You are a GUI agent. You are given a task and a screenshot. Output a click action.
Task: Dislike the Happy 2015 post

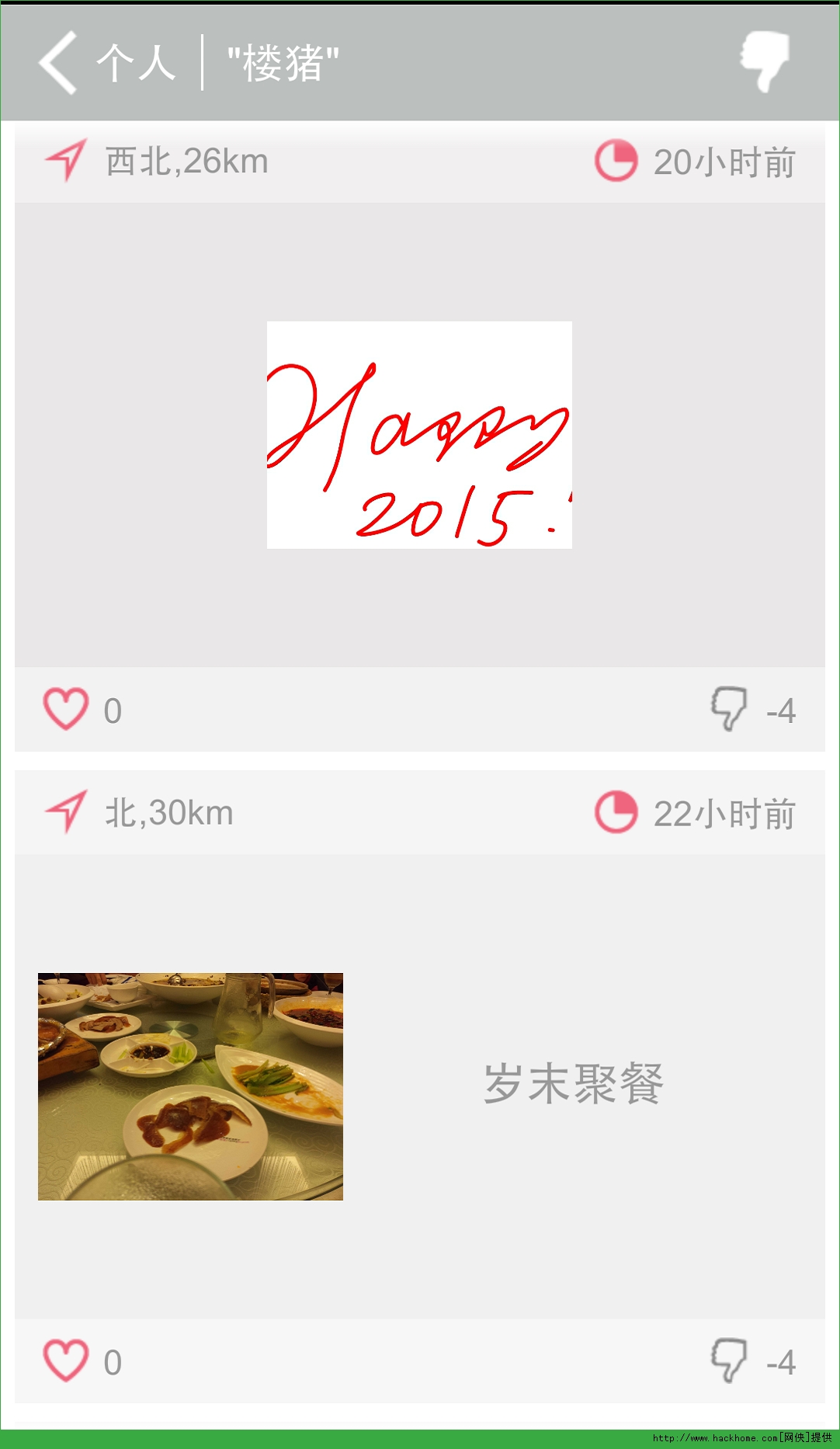[x=729, y=709]
